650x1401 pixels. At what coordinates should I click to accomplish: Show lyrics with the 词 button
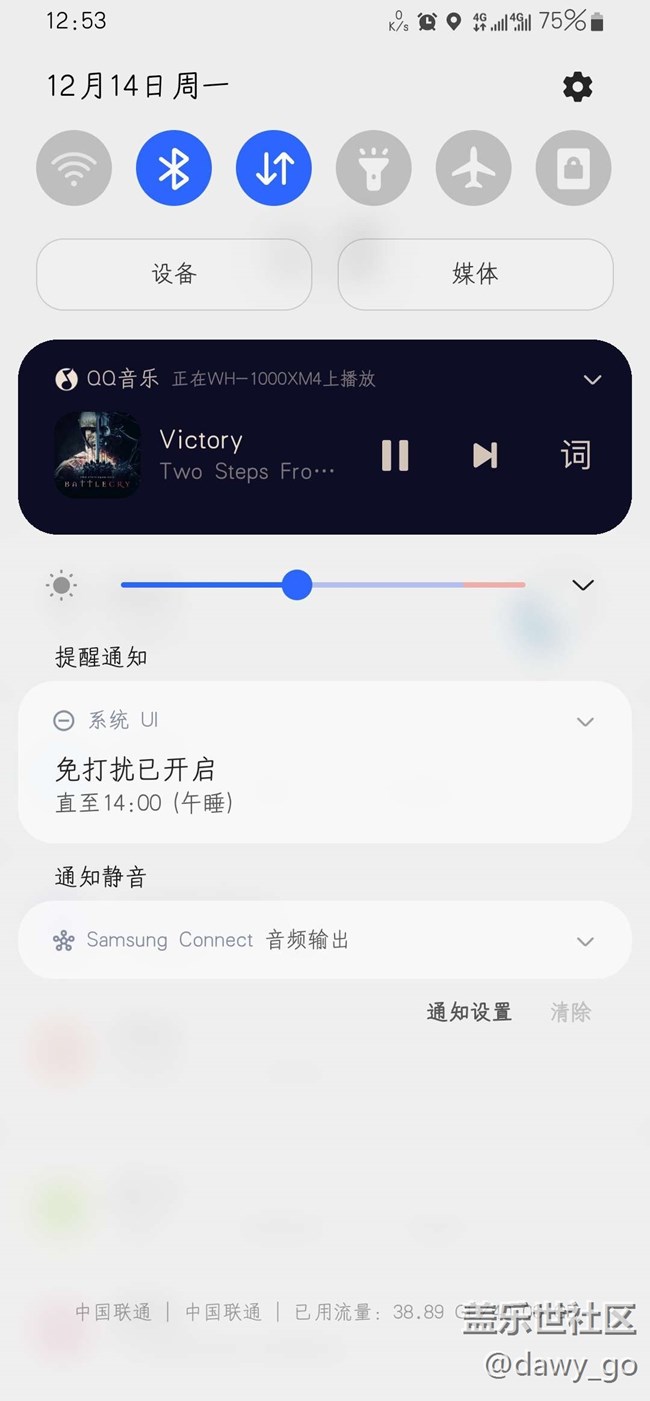point(575,456)
